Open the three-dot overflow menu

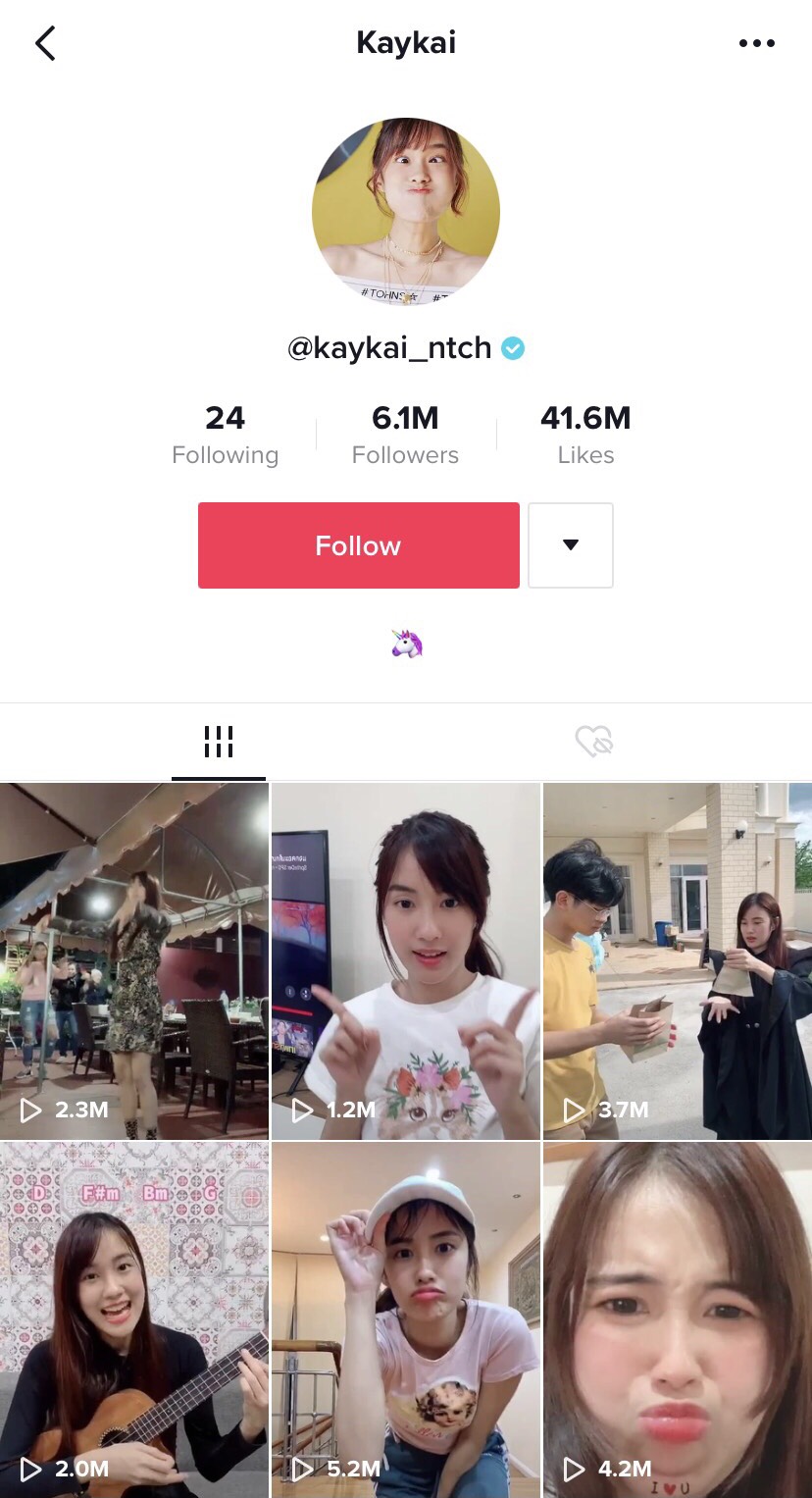click(756, 43)
